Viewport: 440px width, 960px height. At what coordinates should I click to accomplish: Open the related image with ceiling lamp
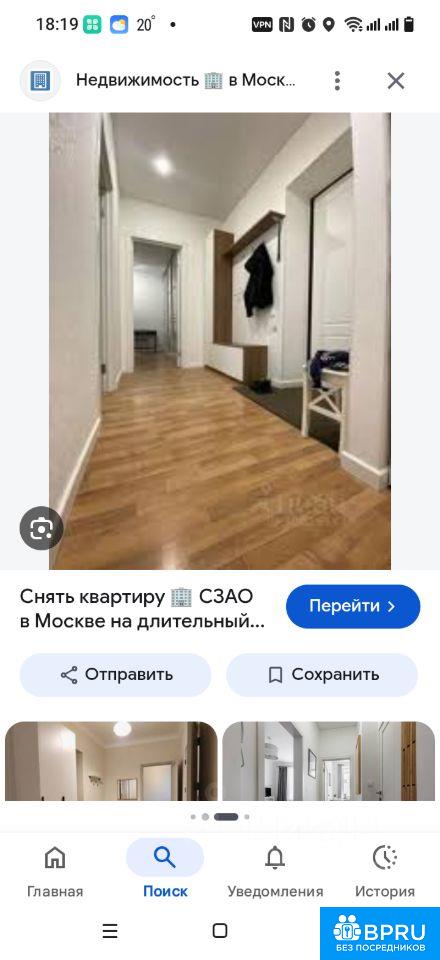111,761
